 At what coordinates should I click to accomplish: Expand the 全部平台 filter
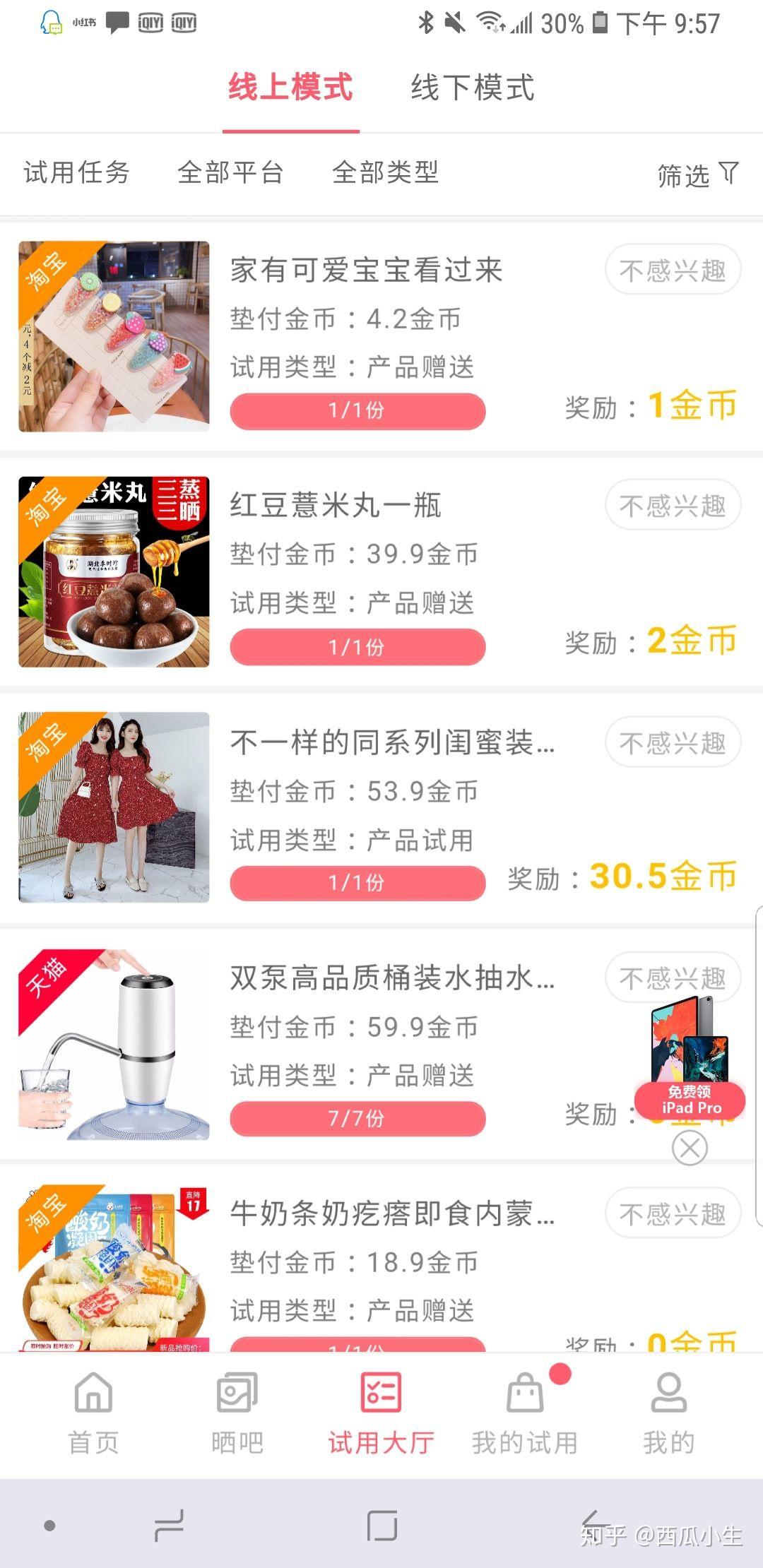point(230,172)
